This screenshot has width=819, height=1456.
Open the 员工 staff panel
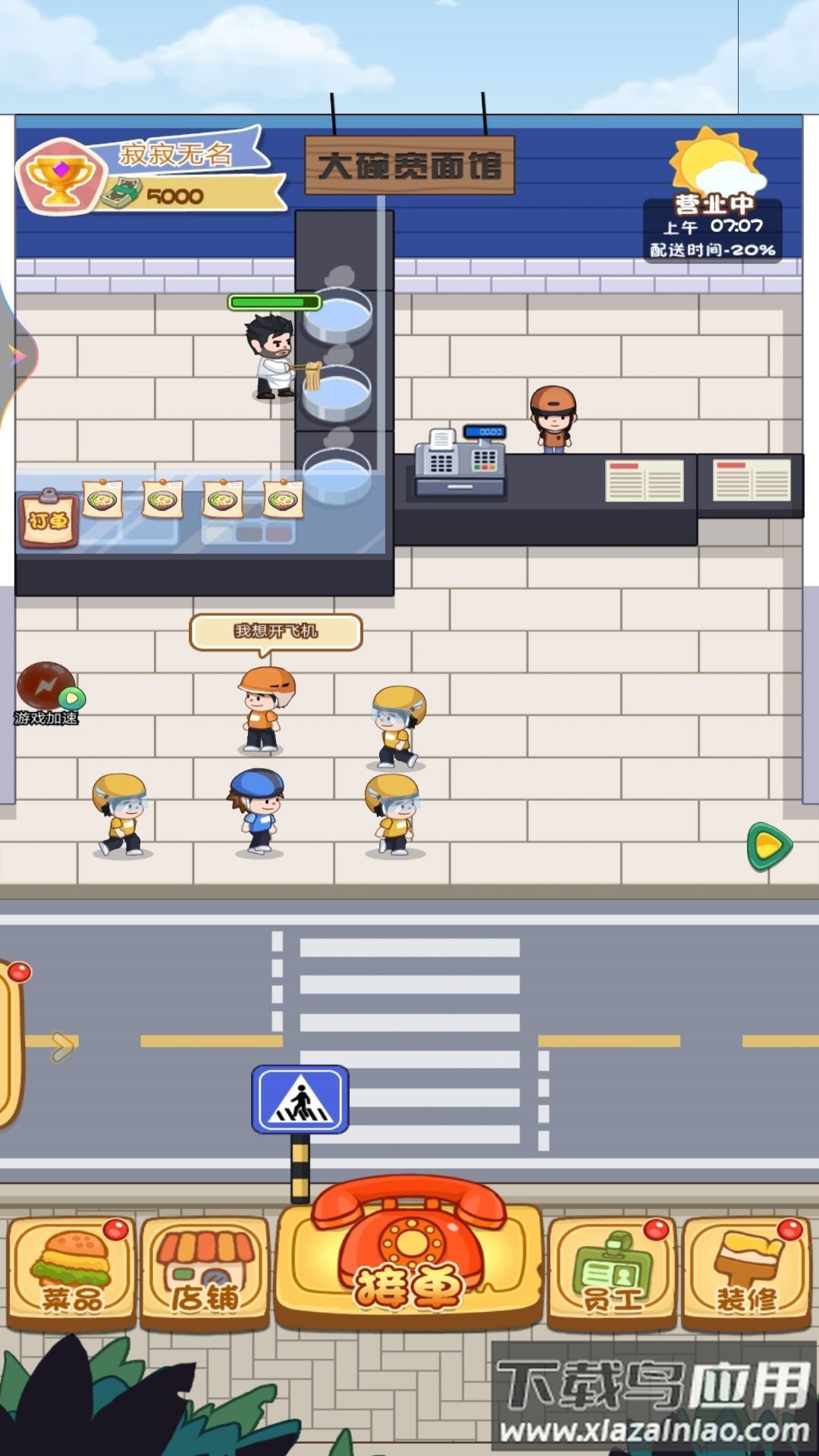[611, 1274]
